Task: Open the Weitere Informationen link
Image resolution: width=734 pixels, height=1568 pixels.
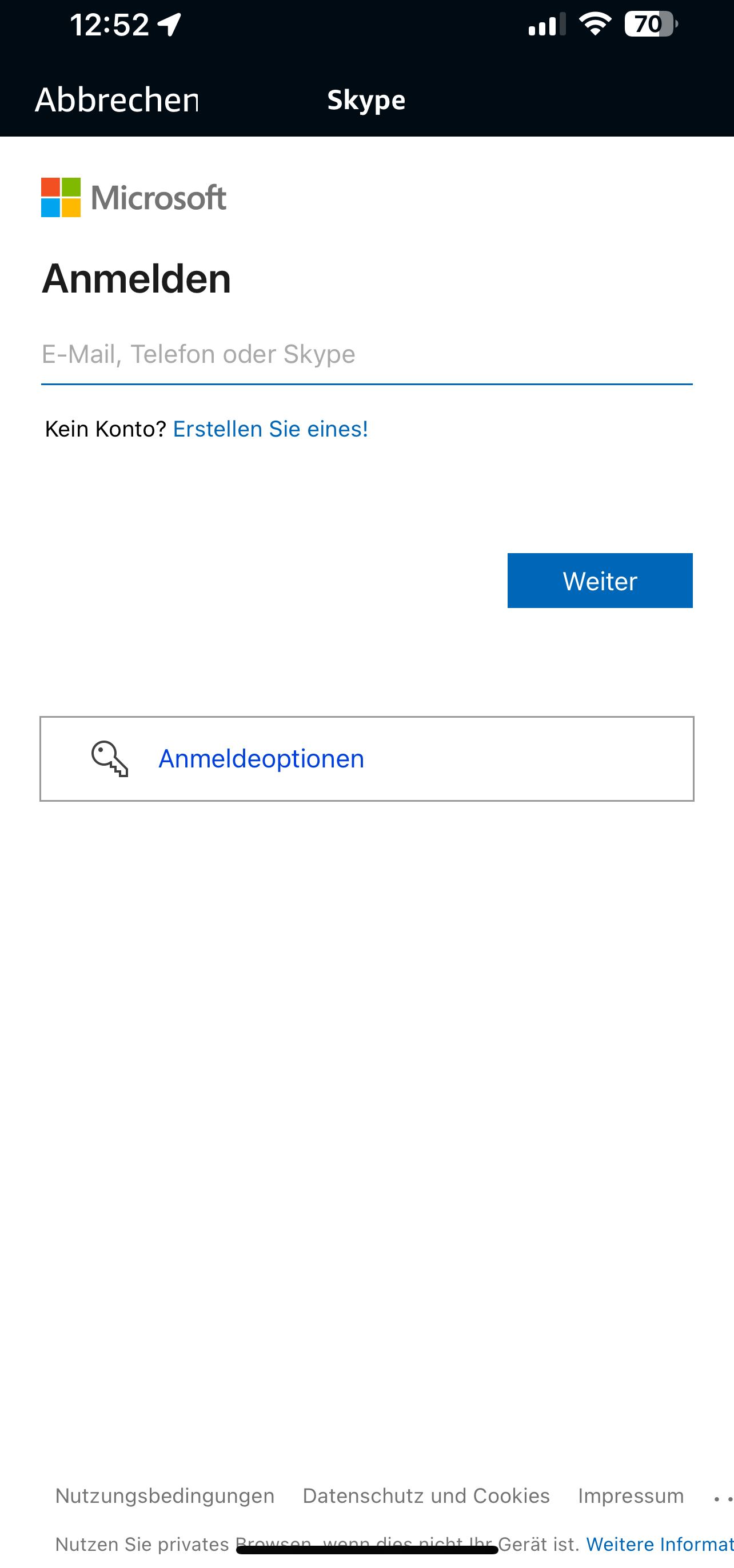Action: tap(658, 1544)
